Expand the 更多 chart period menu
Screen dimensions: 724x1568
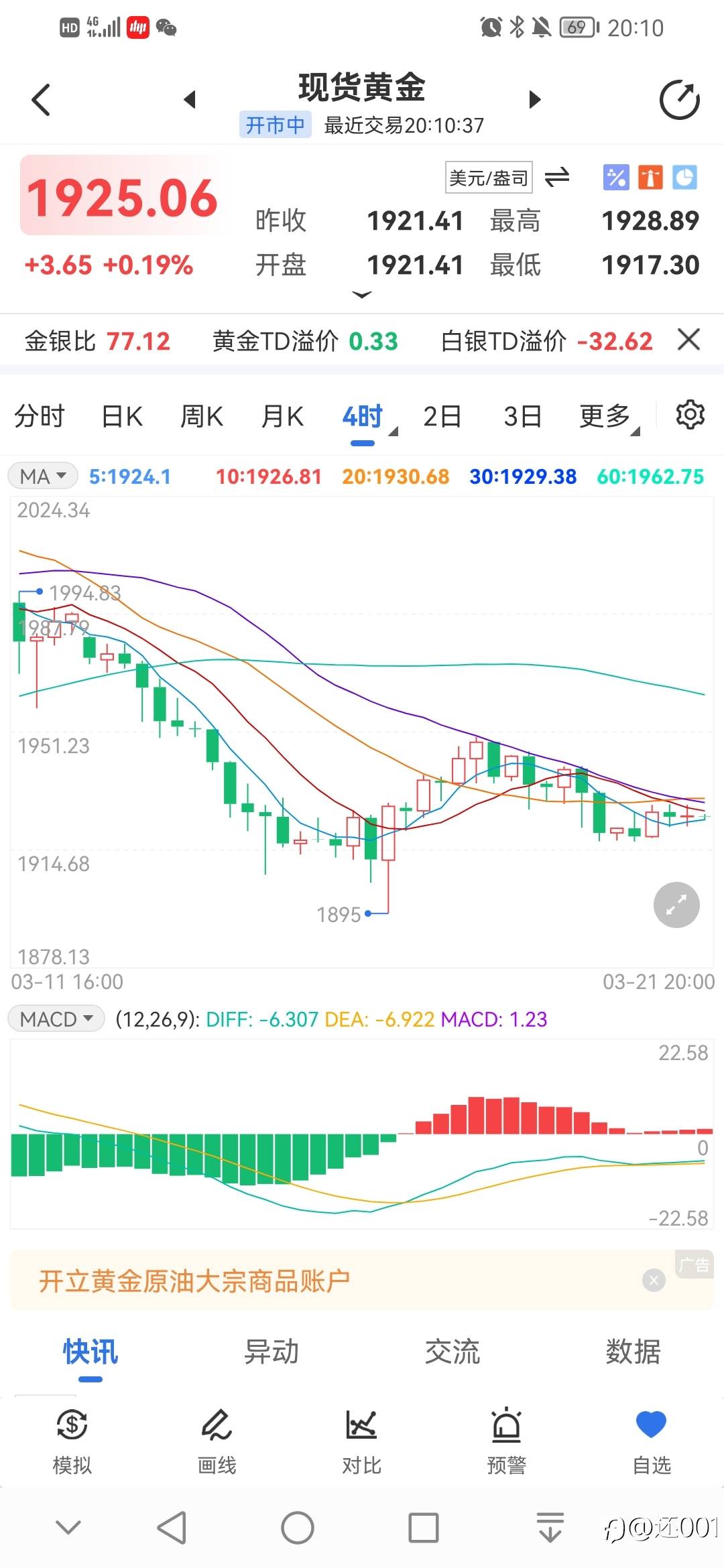point(607,415)
